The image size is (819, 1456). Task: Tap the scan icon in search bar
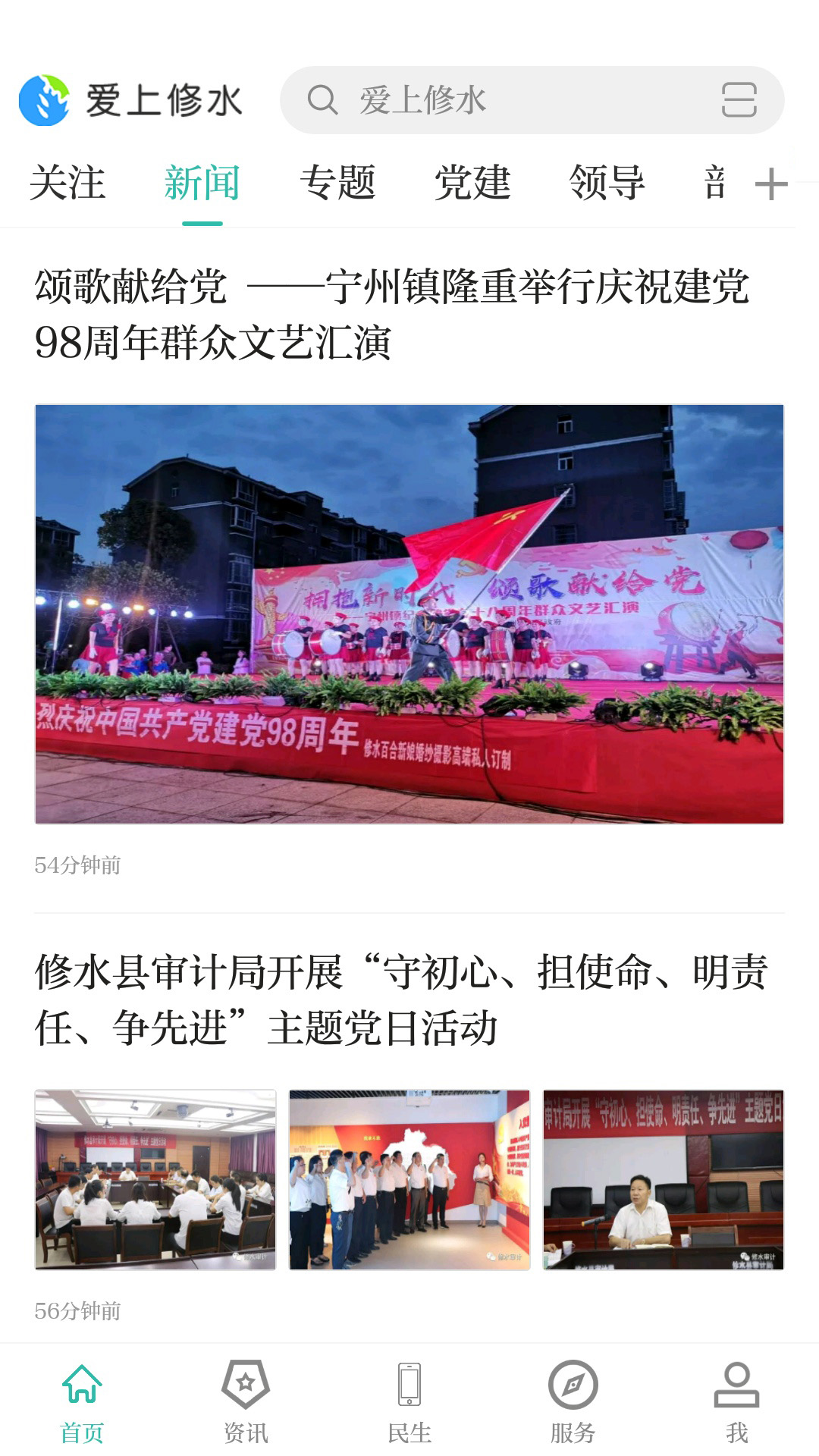(x=739, y=100)
